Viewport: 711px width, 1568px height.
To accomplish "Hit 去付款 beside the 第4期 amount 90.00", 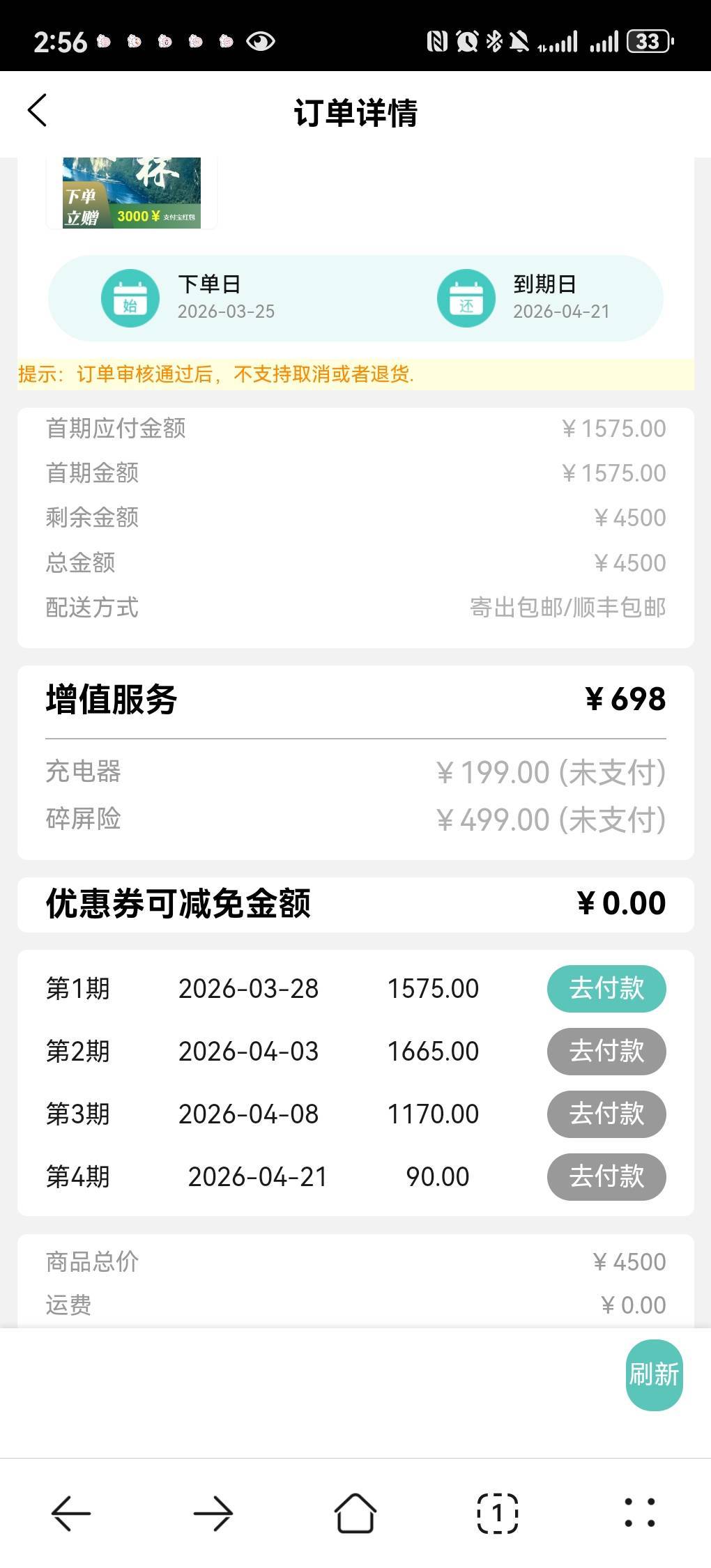I will coord(606,1176).
